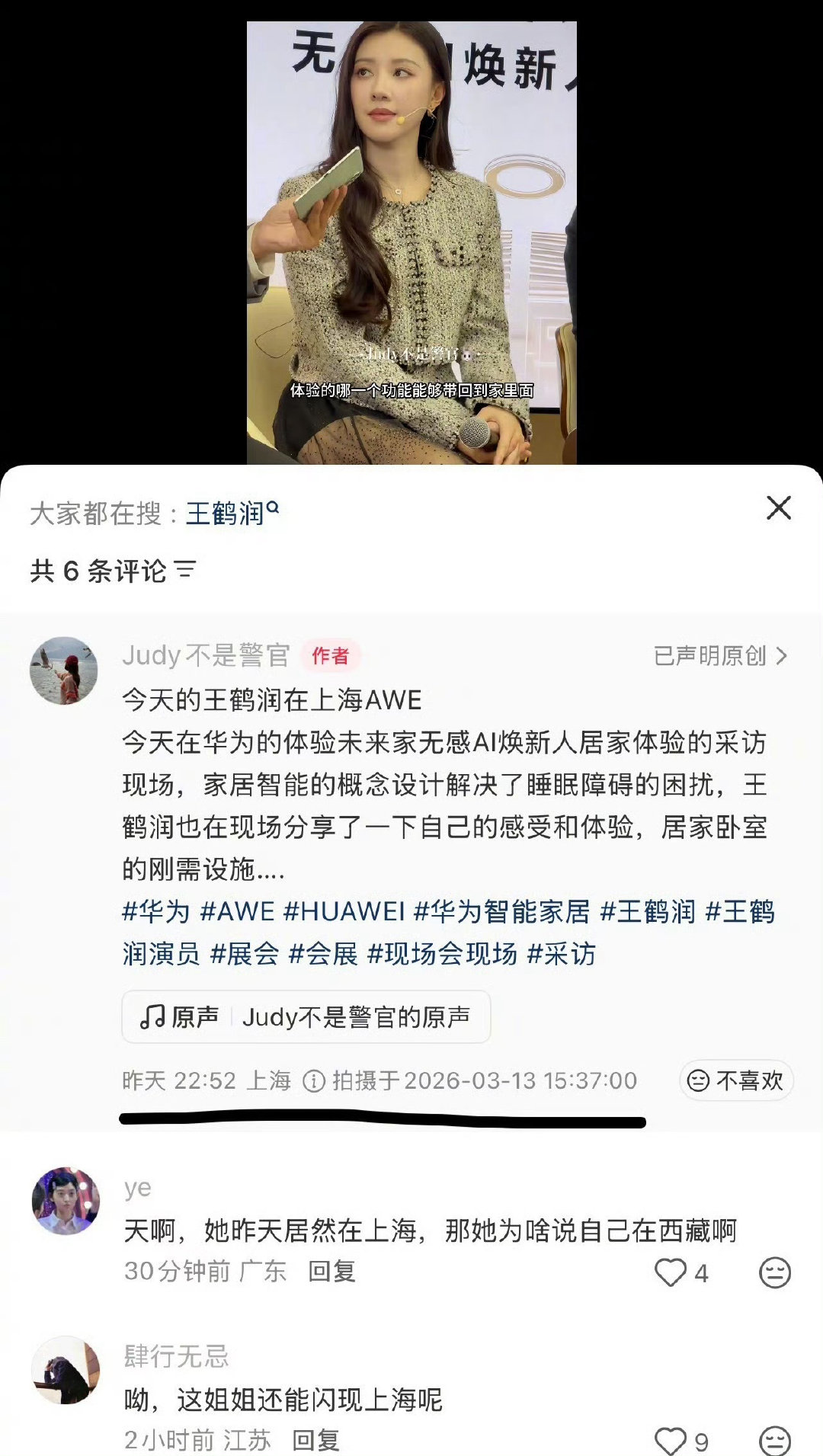Close the comments panel

(x=778, y=508)
